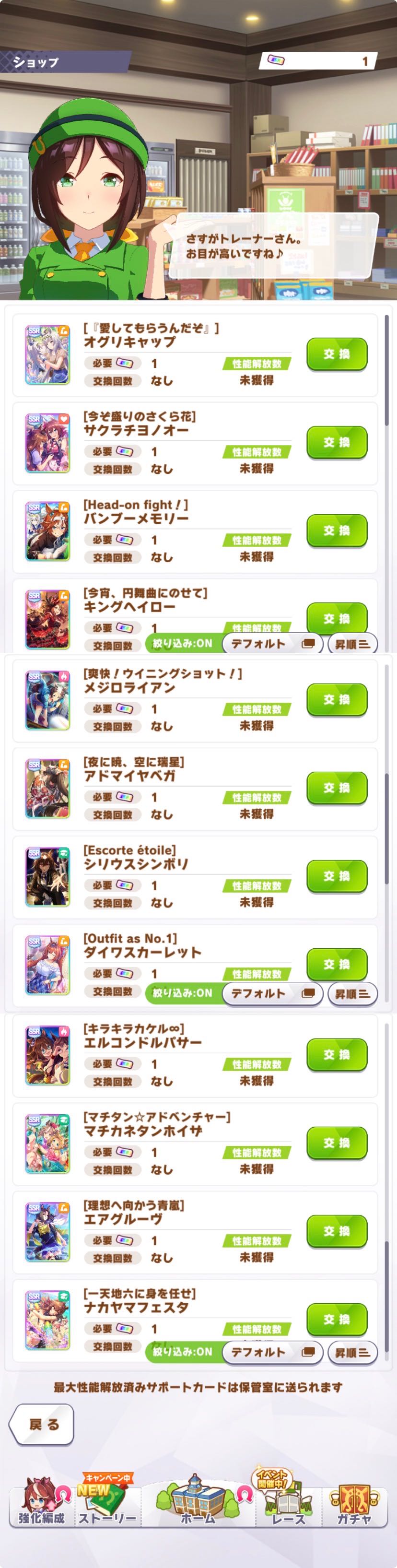View the オグリキャップ card artwork
The width and height of the screenshot is (397, 1568).
(x=47, y=355)
